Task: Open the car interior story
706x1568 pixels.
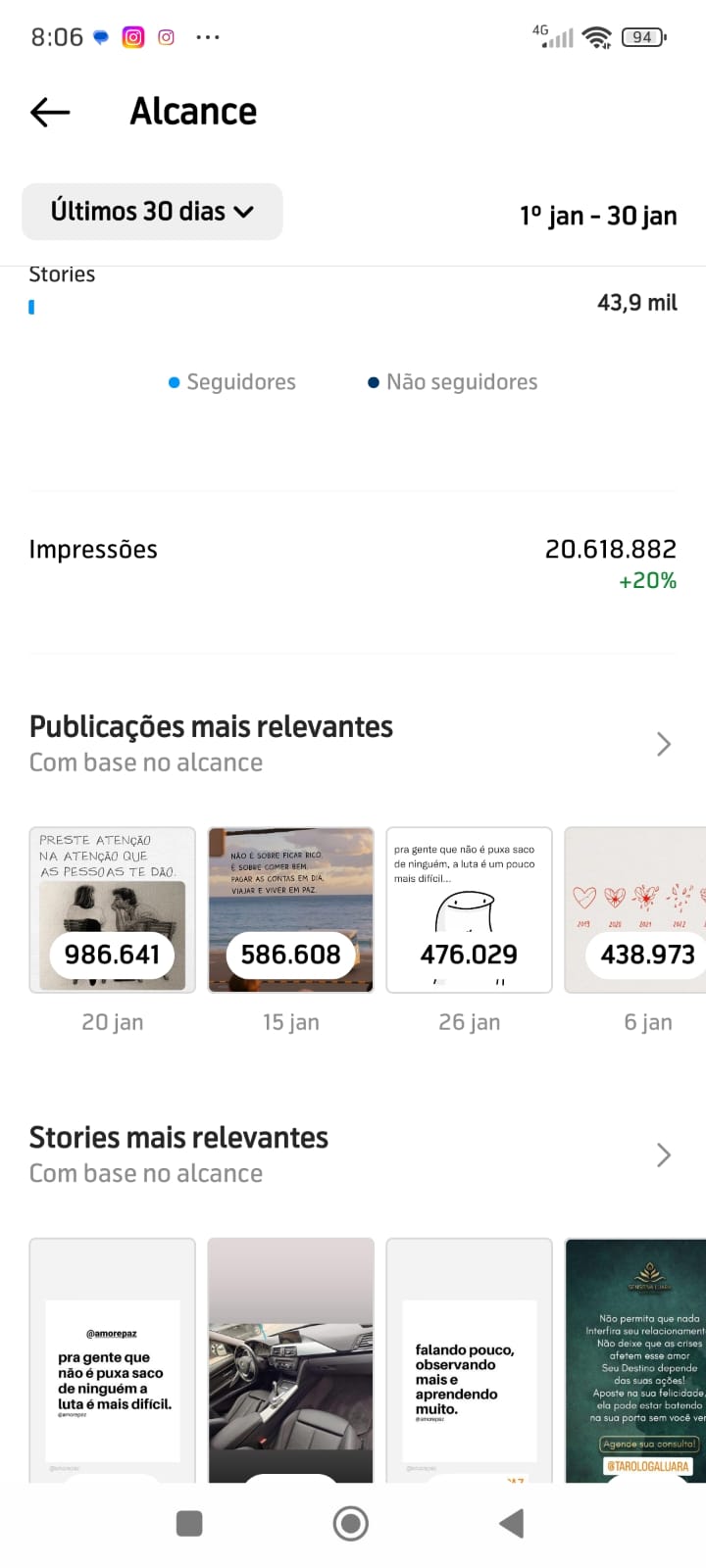Action: pyautogui.click(x=291, y=1360)
